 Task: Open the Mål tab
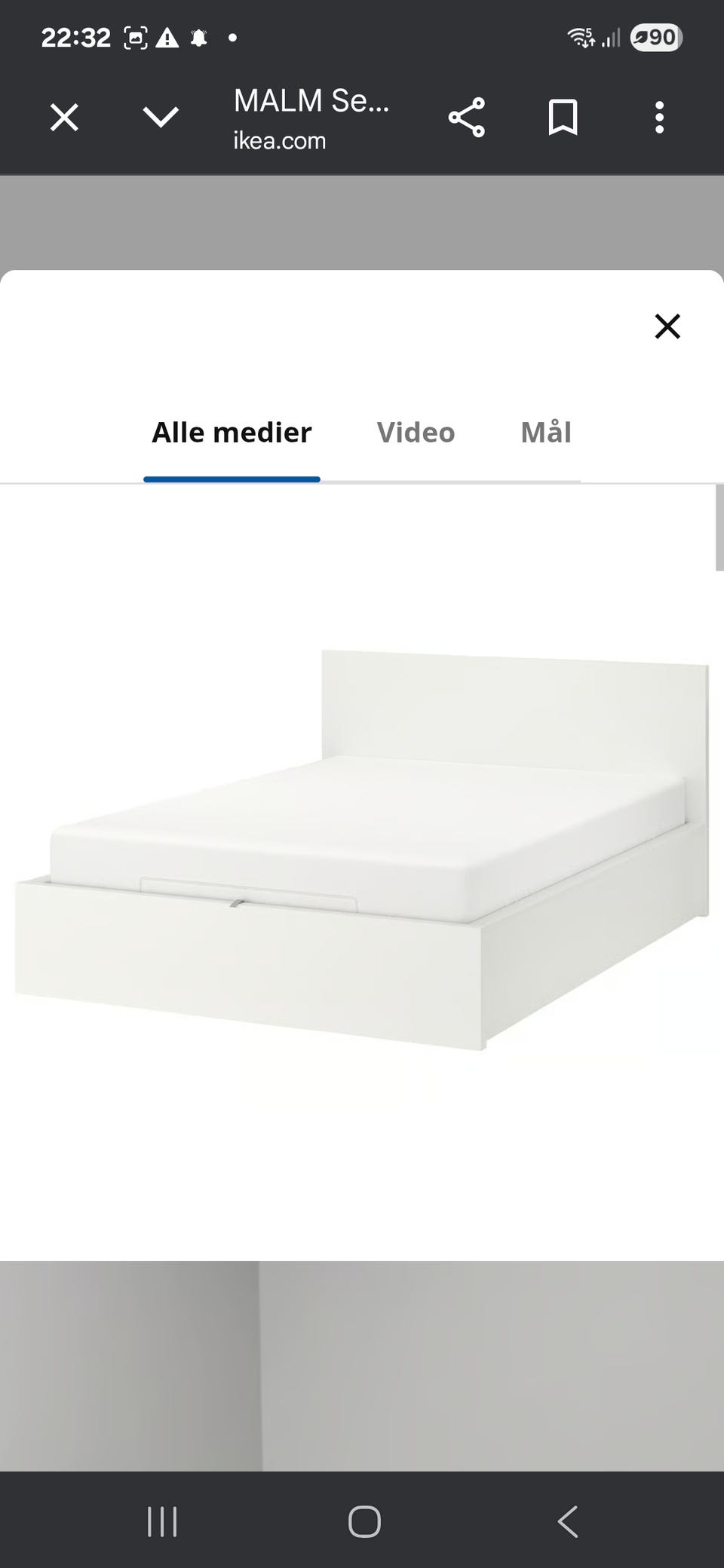tap(545, 432)
